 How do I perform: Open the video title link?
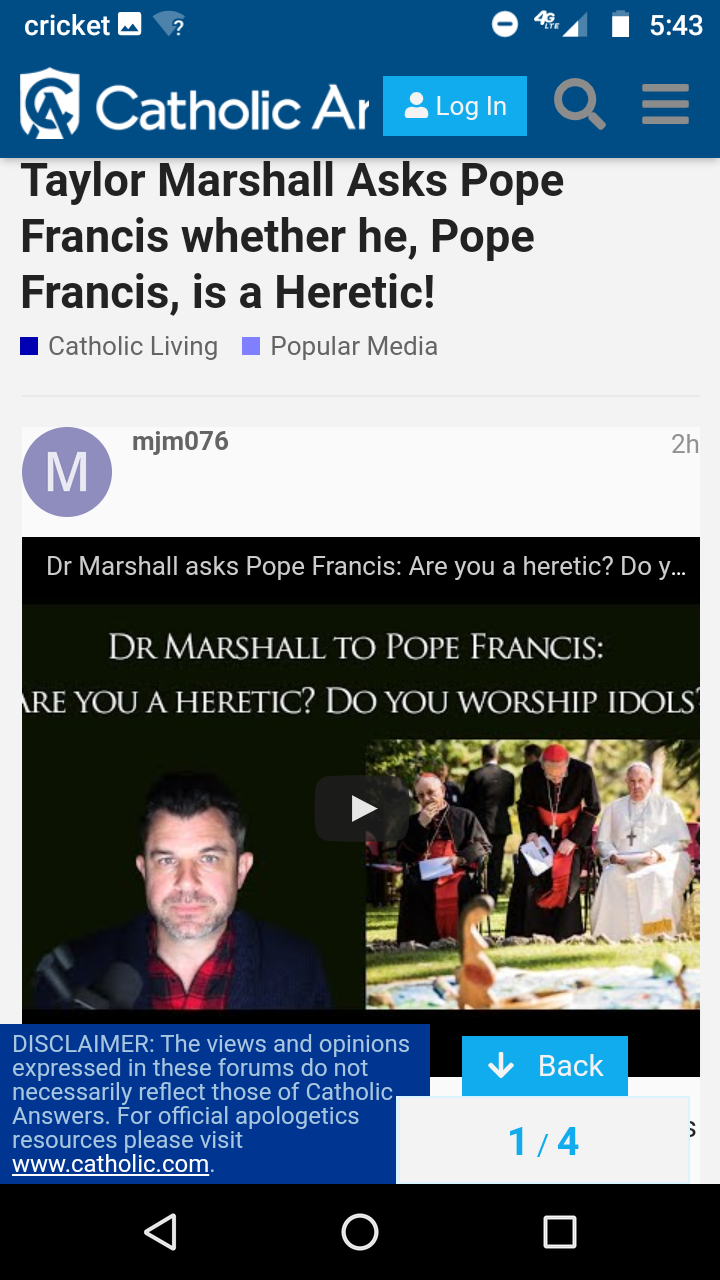(366, 566)
